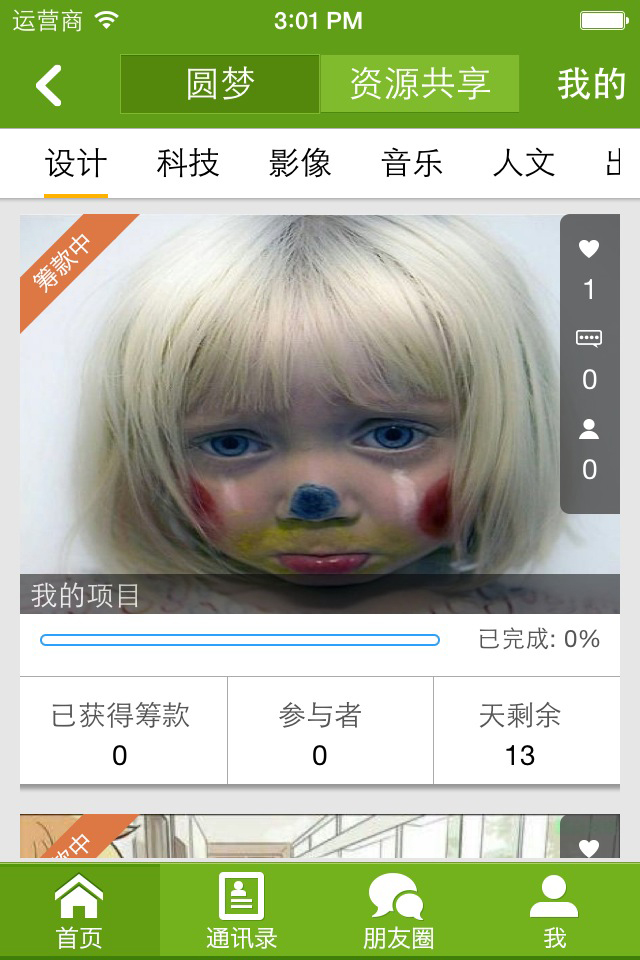Switch to the 音乐 category tab
Screen dimensions: 640x960
click(x=412, y=164)
